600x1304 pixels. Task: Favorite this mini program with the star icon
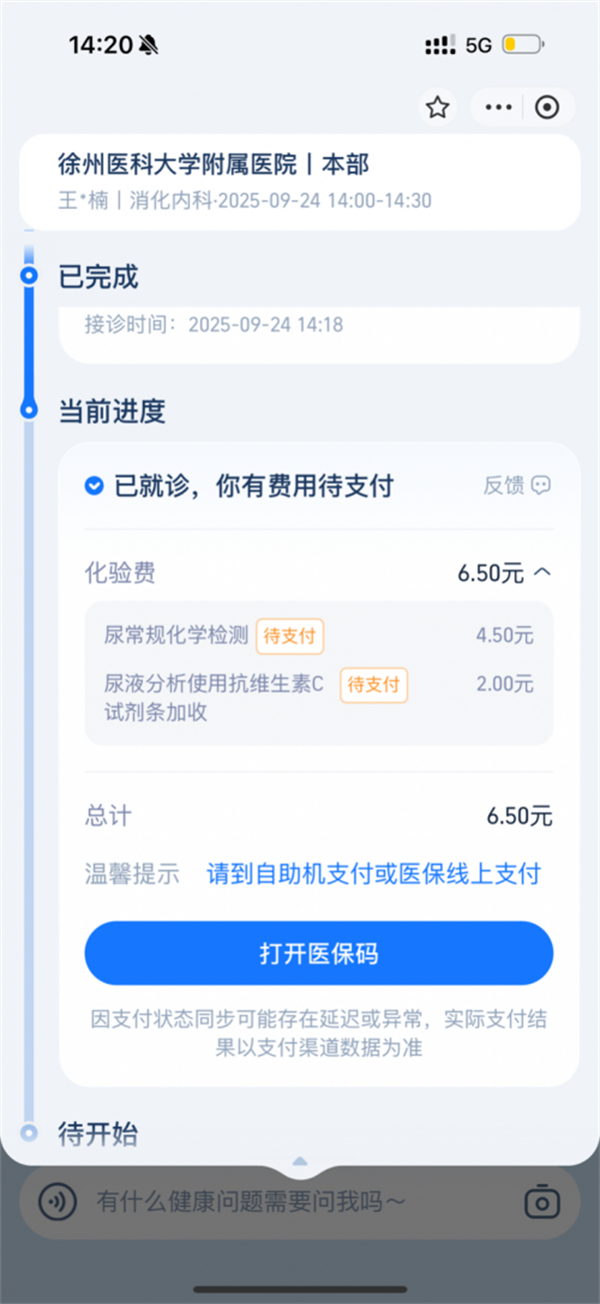(x=437, y=108)
